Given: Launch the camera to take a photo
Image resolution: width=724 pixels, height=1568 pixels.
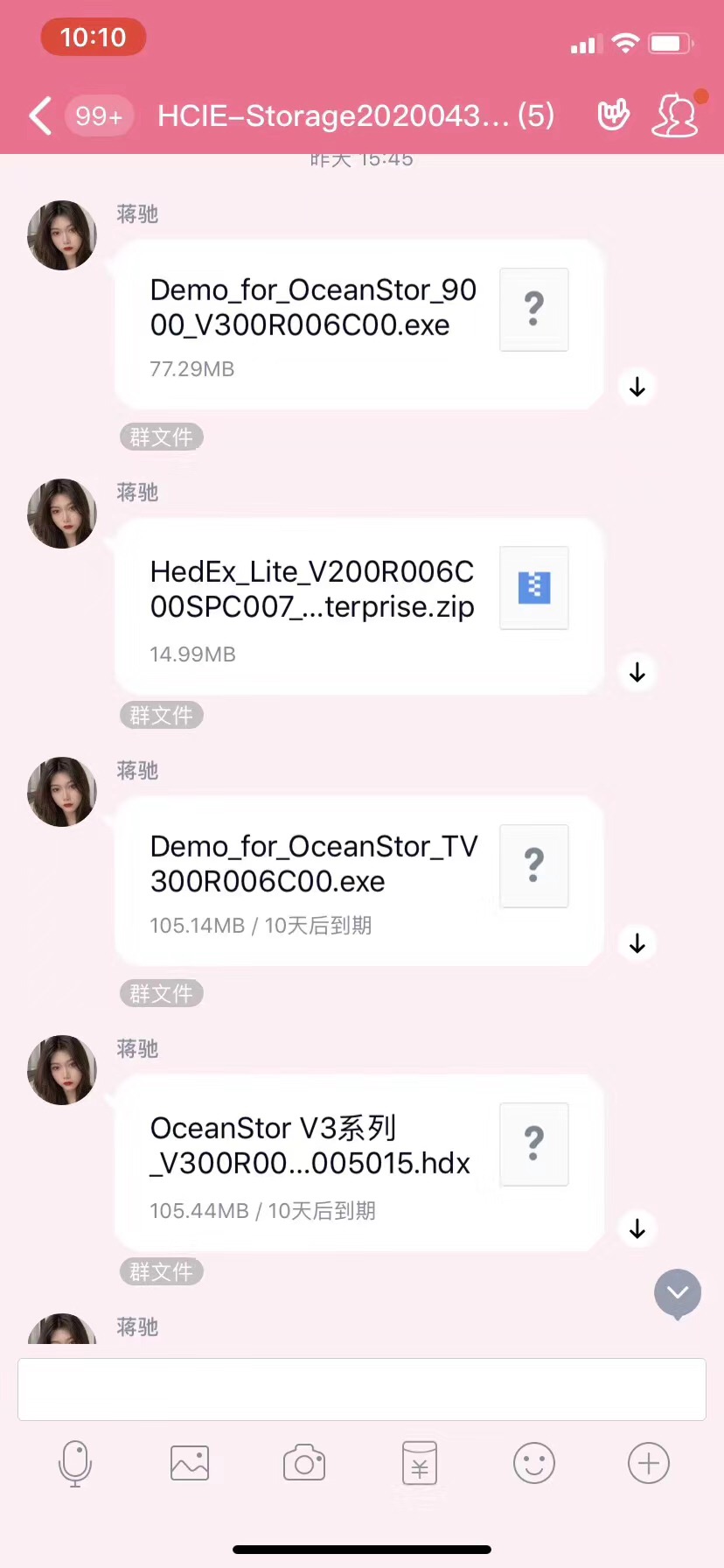Looking at the screenshot, I should click(304, 1463).
